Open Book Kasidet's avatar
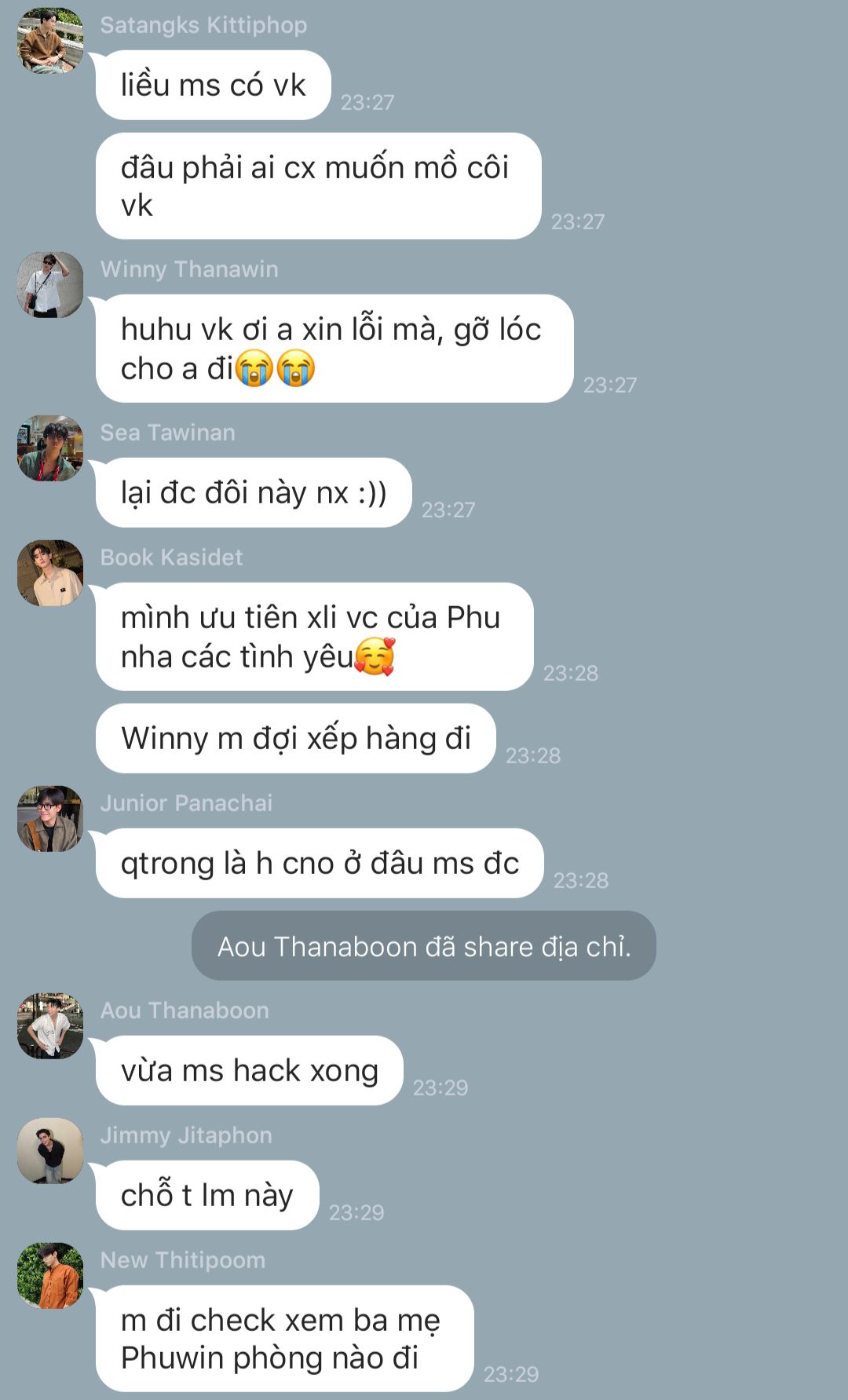This screenshot has height=1400, width=848. [50, 573]
